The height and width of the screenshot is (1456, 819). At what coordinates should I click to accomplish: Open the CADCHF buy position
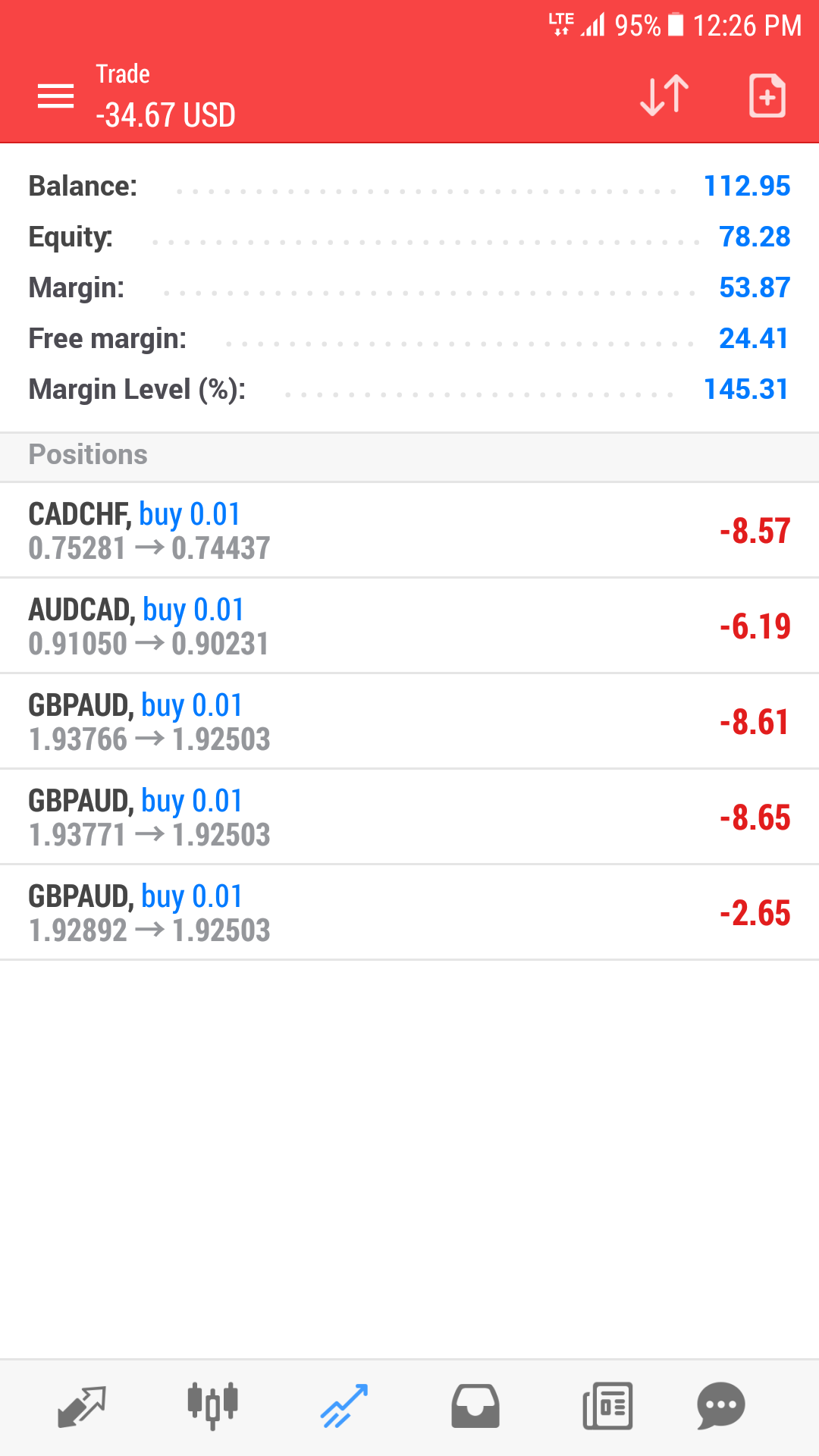click(409, 531)
